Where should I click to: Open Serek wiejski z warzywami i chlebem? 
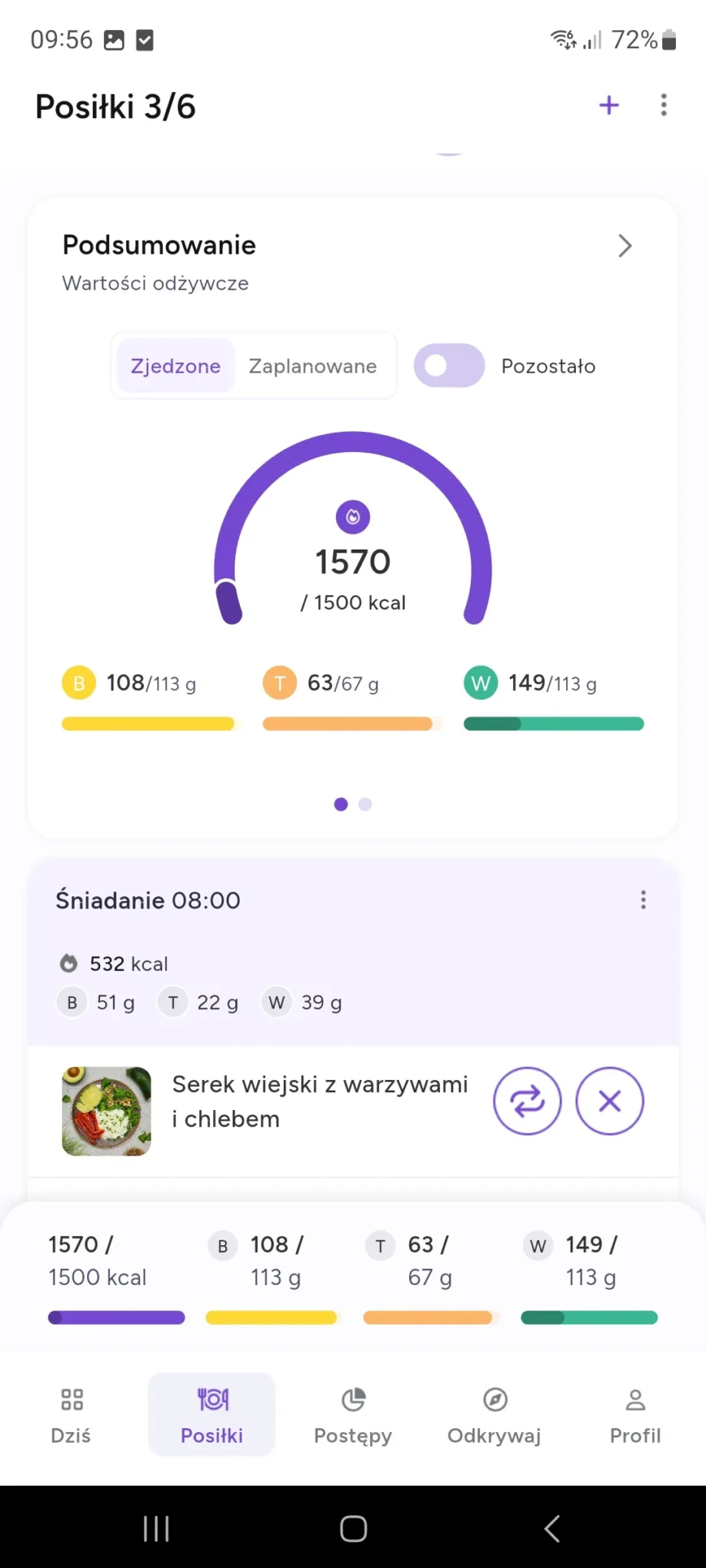point(320,1101)
